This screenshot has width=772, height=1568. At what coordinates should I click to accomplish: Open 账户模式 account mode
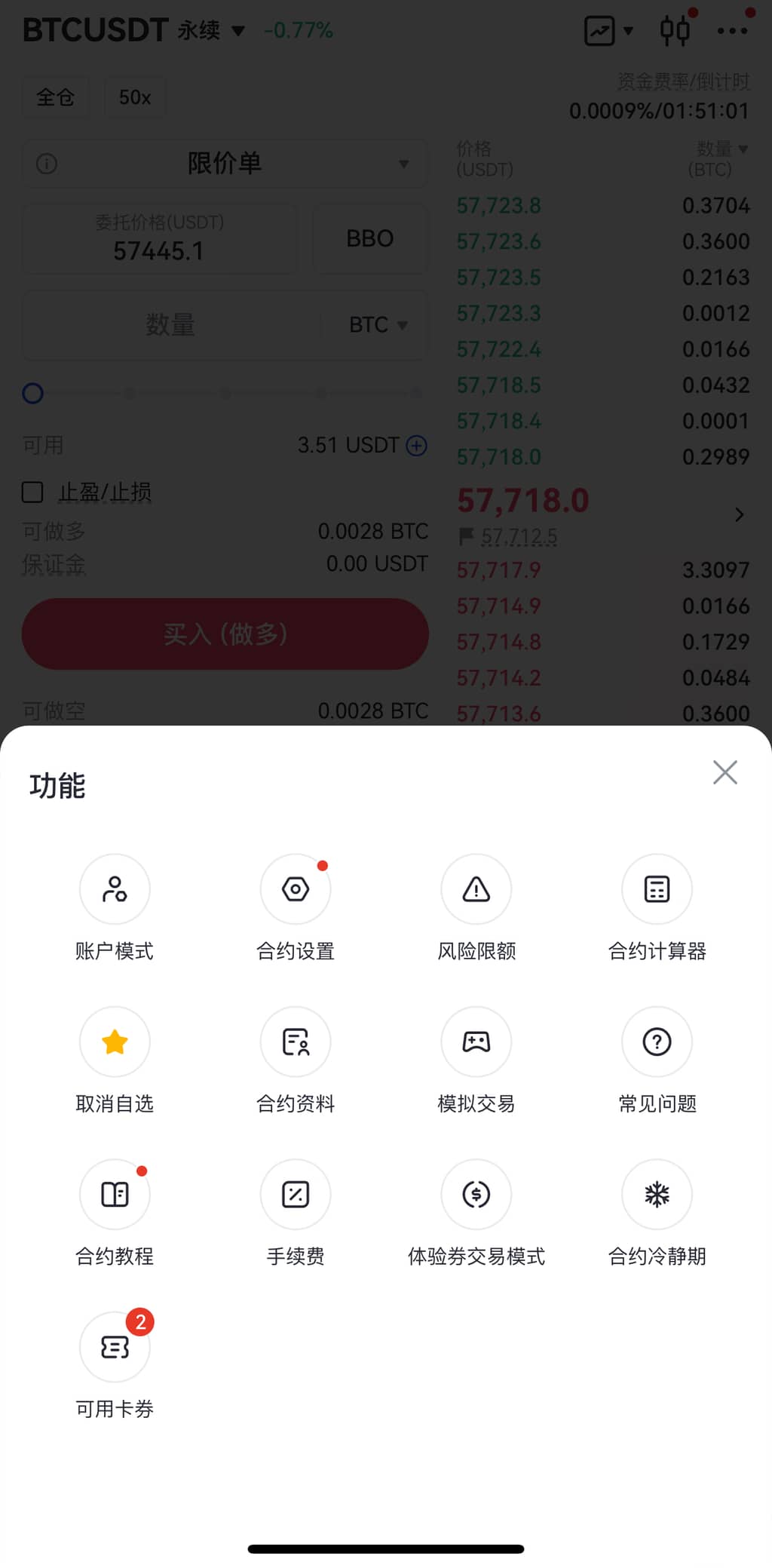(x=115, y=889)
